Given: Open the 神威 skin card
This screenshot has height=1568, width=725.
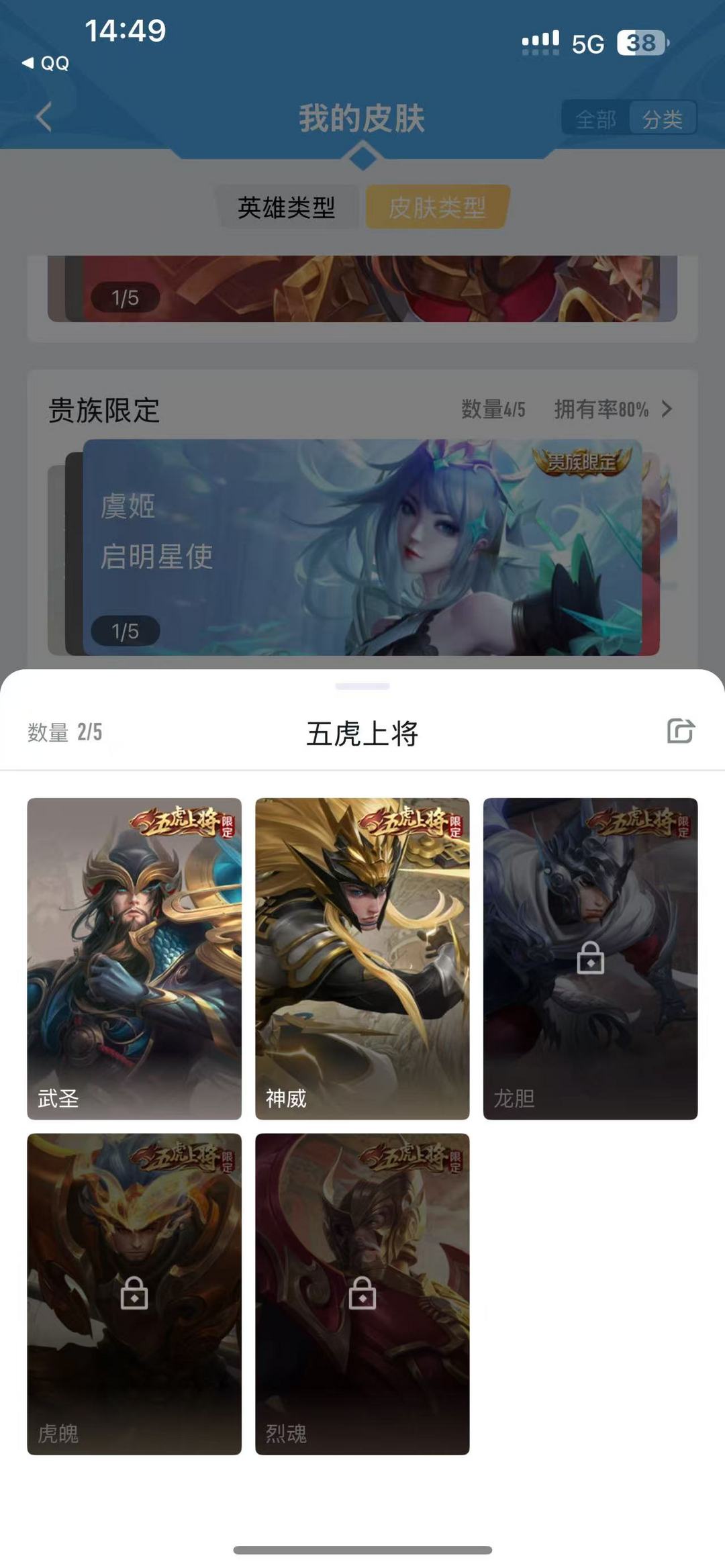Looking at the screenshot, I should coord(362,959).
